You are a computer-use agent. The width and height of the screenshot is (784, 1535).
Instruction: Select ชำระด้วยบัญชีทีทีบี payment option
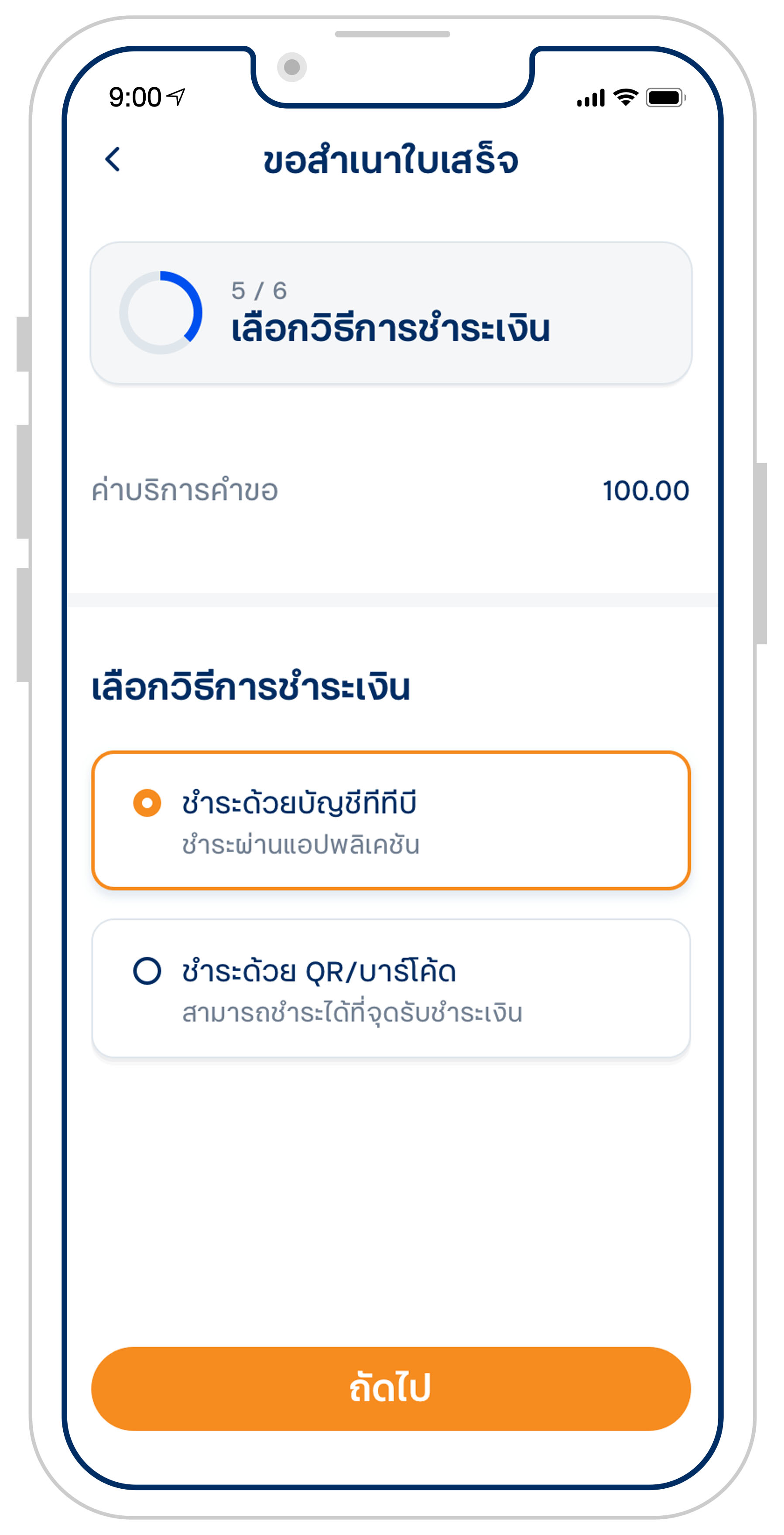click(391, 821)
